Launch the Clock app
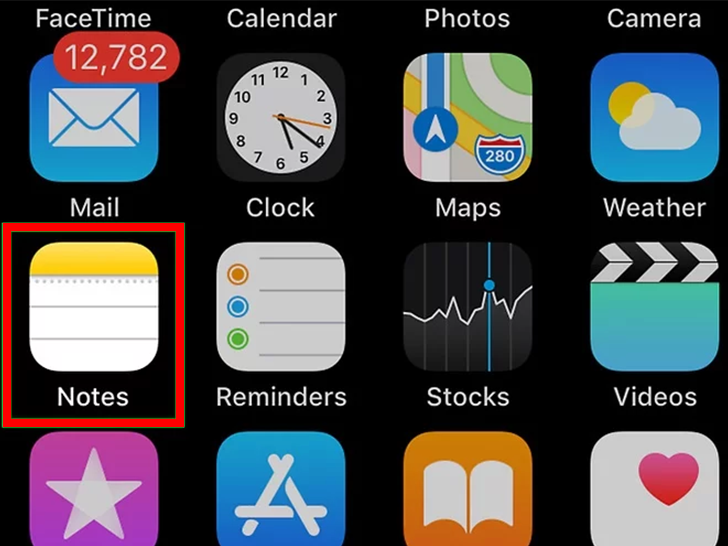Screen dimensions: 728x546 click(281, 117)
